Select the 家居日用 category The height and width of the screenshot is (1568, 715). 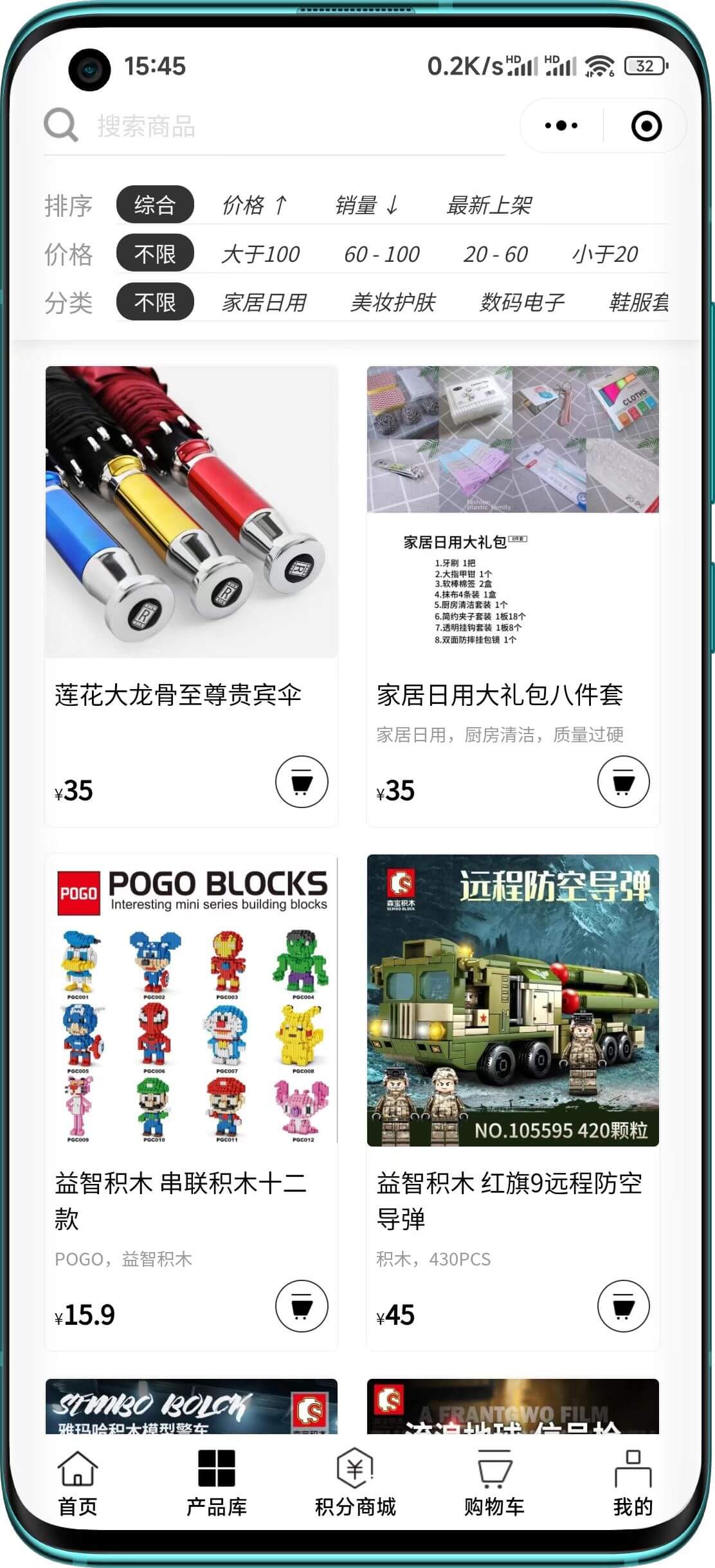click(x=264, y=302)
